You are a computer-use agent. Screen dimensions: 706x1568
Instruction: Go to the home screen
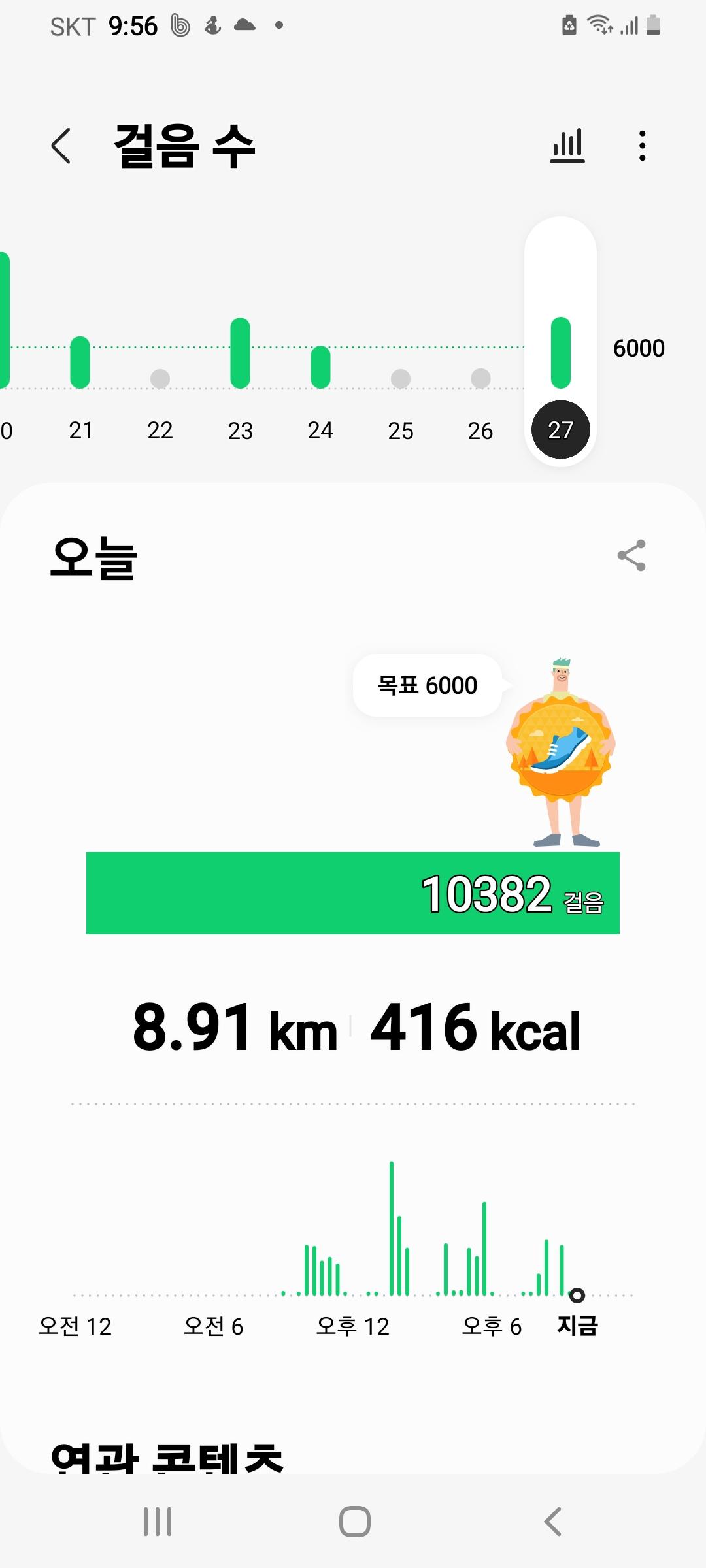[x=354, y=1522]
